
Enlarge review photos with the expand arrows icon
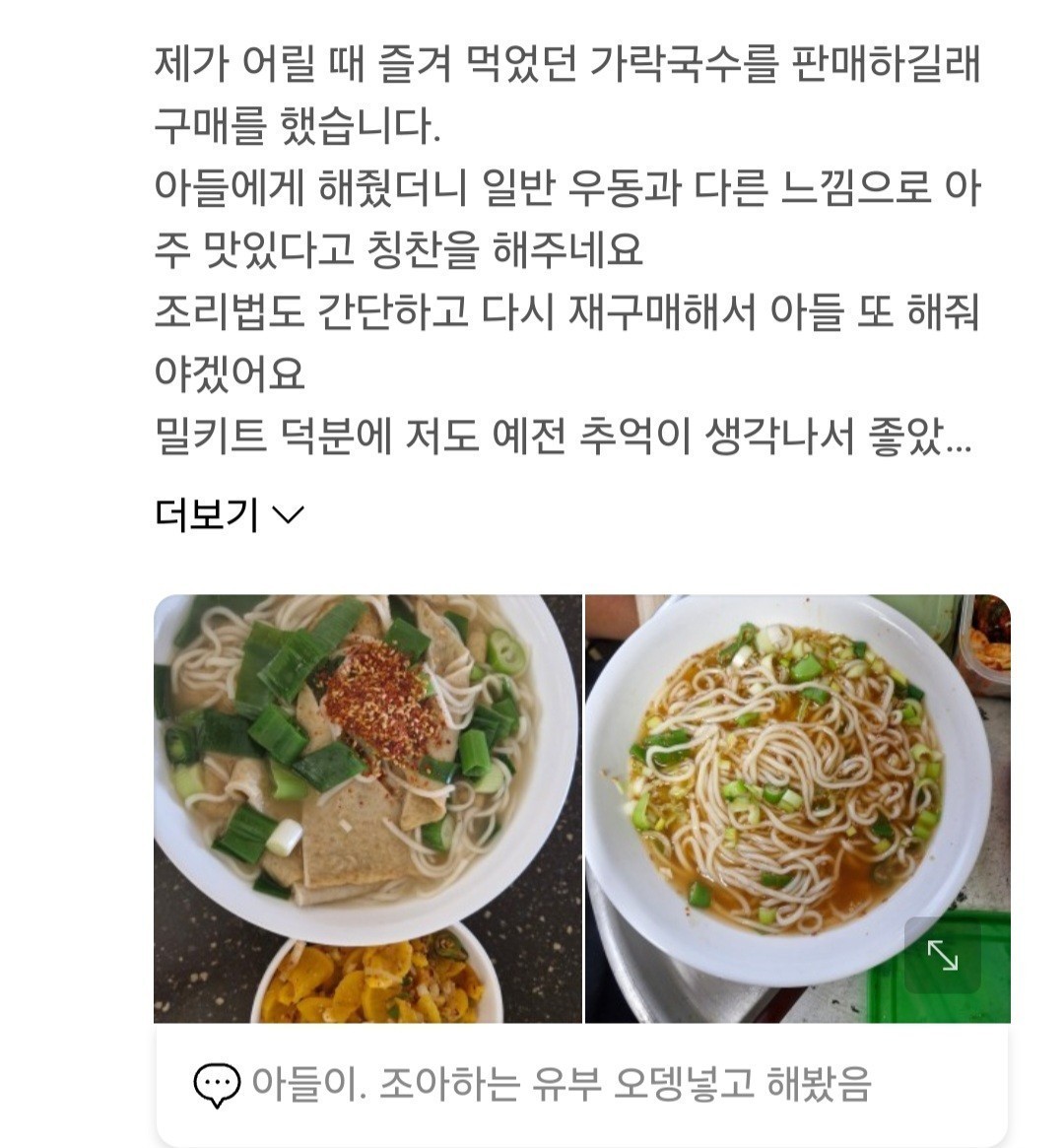943,955
